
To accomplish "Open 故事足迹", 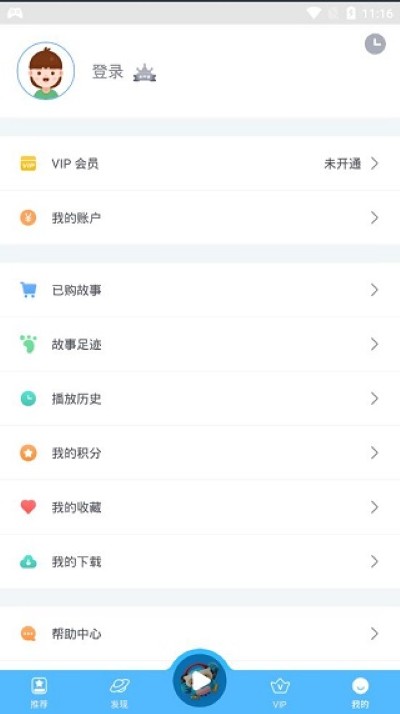I will point(200,344).
